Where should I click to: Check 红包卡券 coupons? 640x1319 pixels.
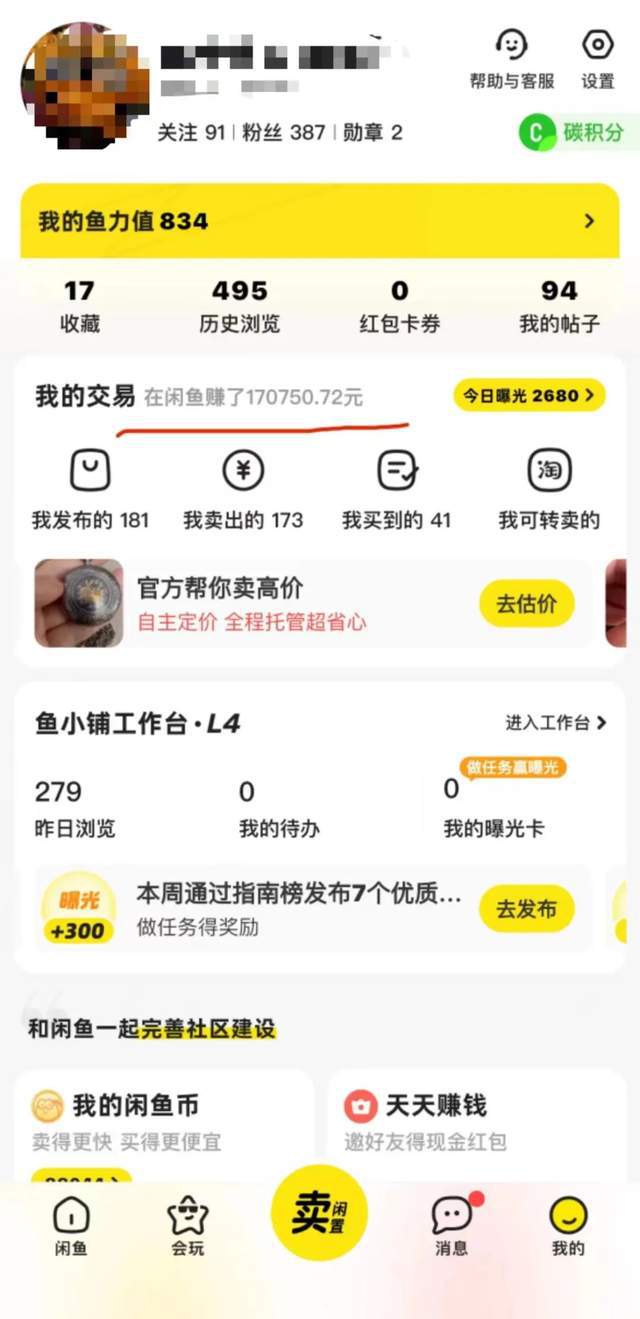[399, 305]
